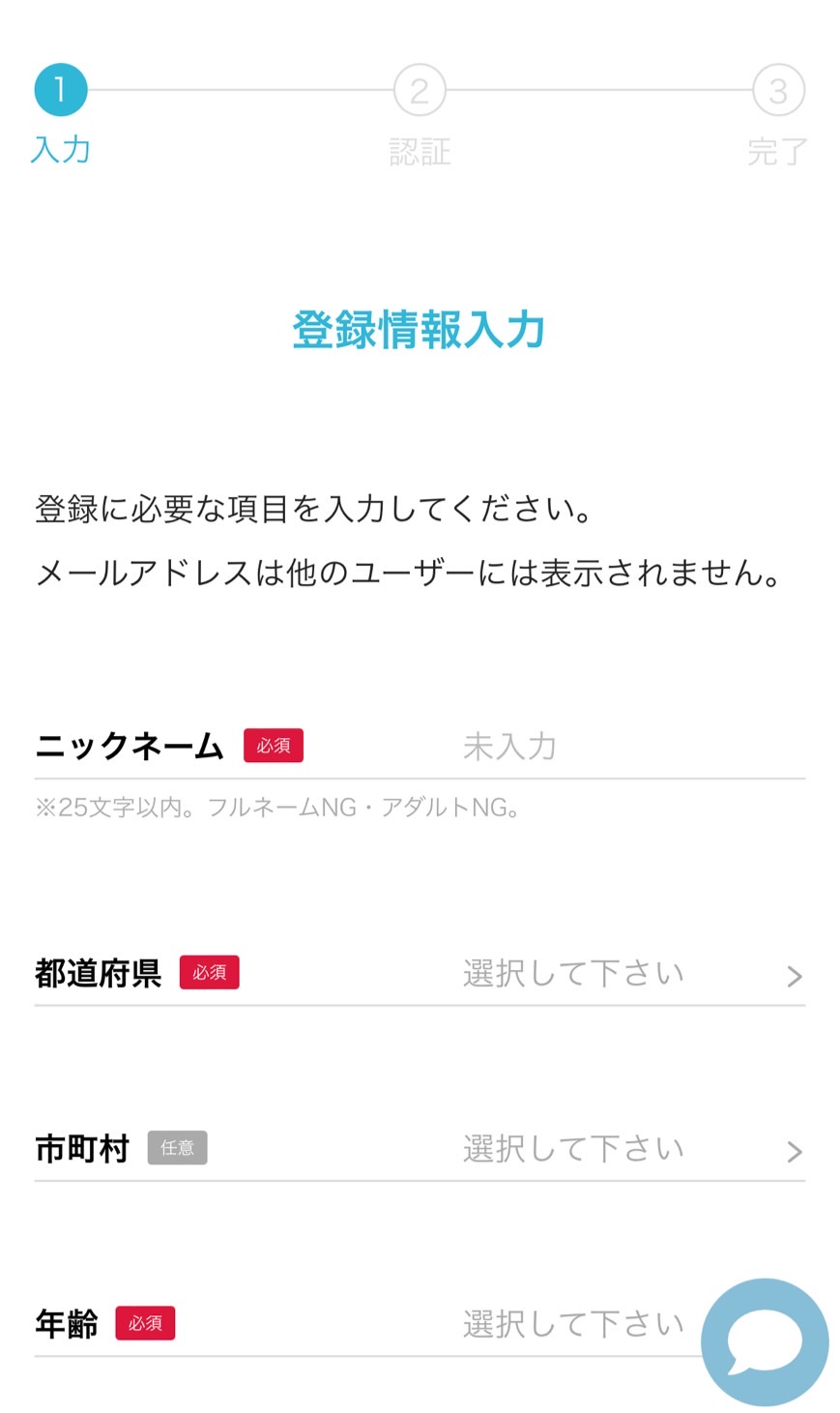Click the 任意 badge beside 市町村
Screen dimensions: 840x1413
pos(177,1148)
